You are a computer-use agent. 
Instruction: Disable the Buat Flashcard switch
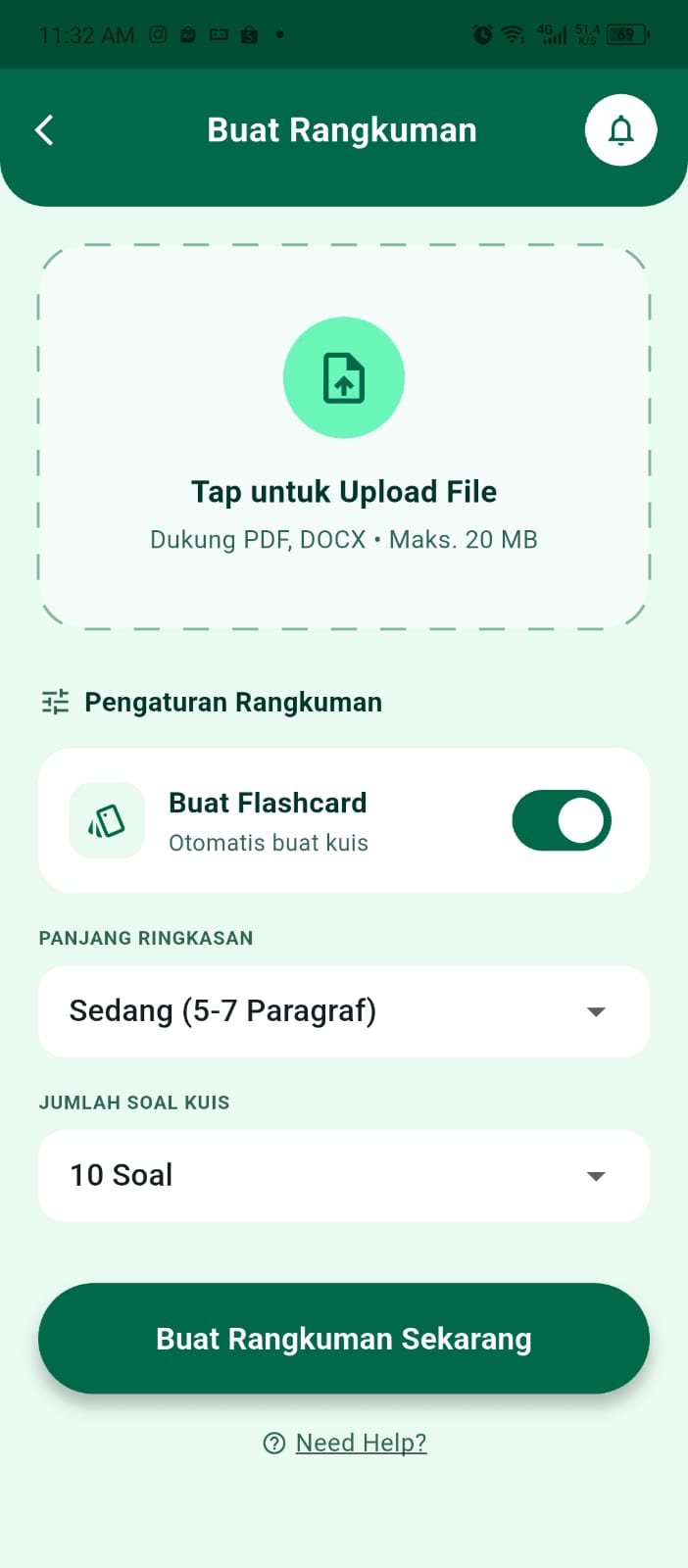pyautogui.click(x=562, y=820)
